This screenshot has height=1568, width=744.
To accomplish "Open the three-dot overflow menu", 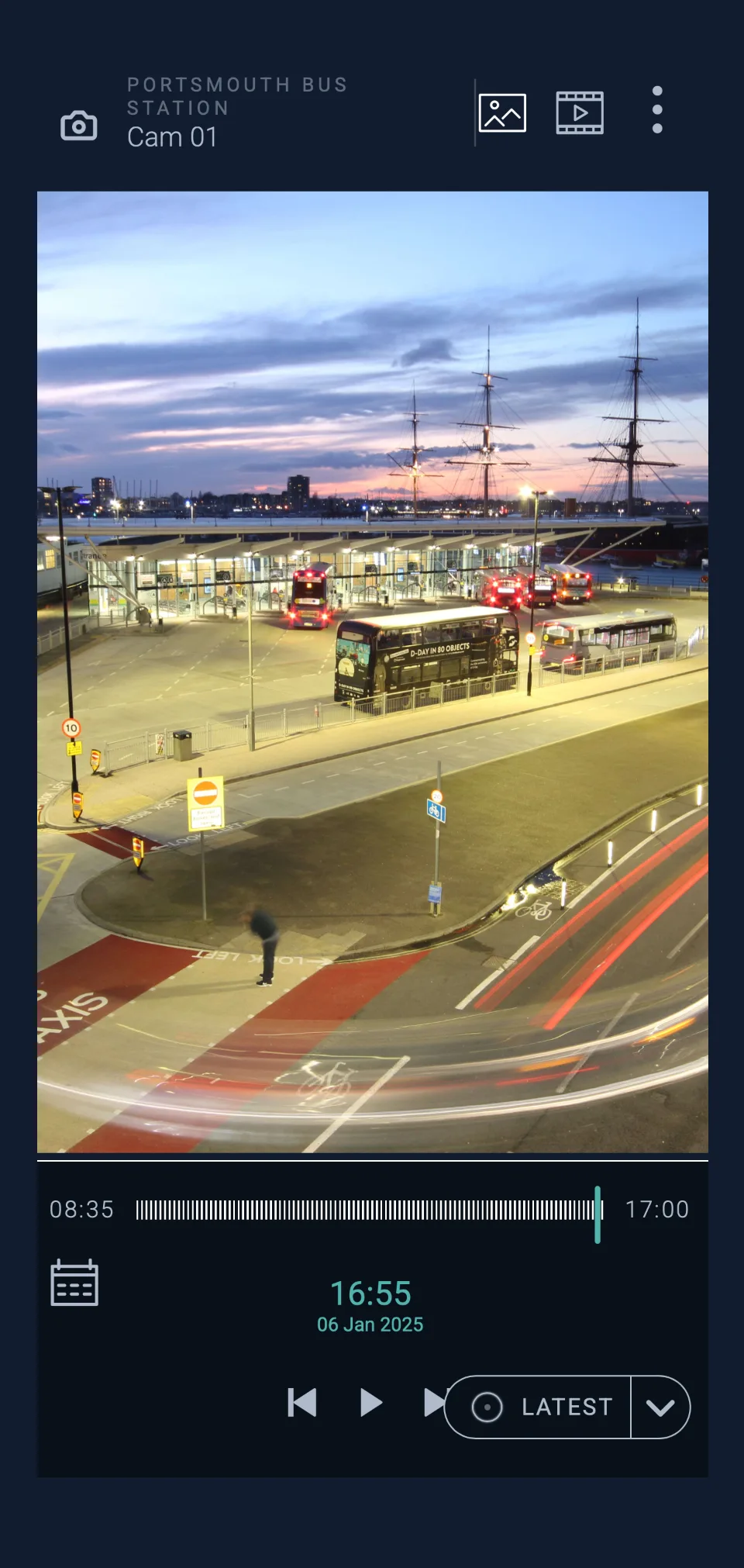I will tap(657, 110).
